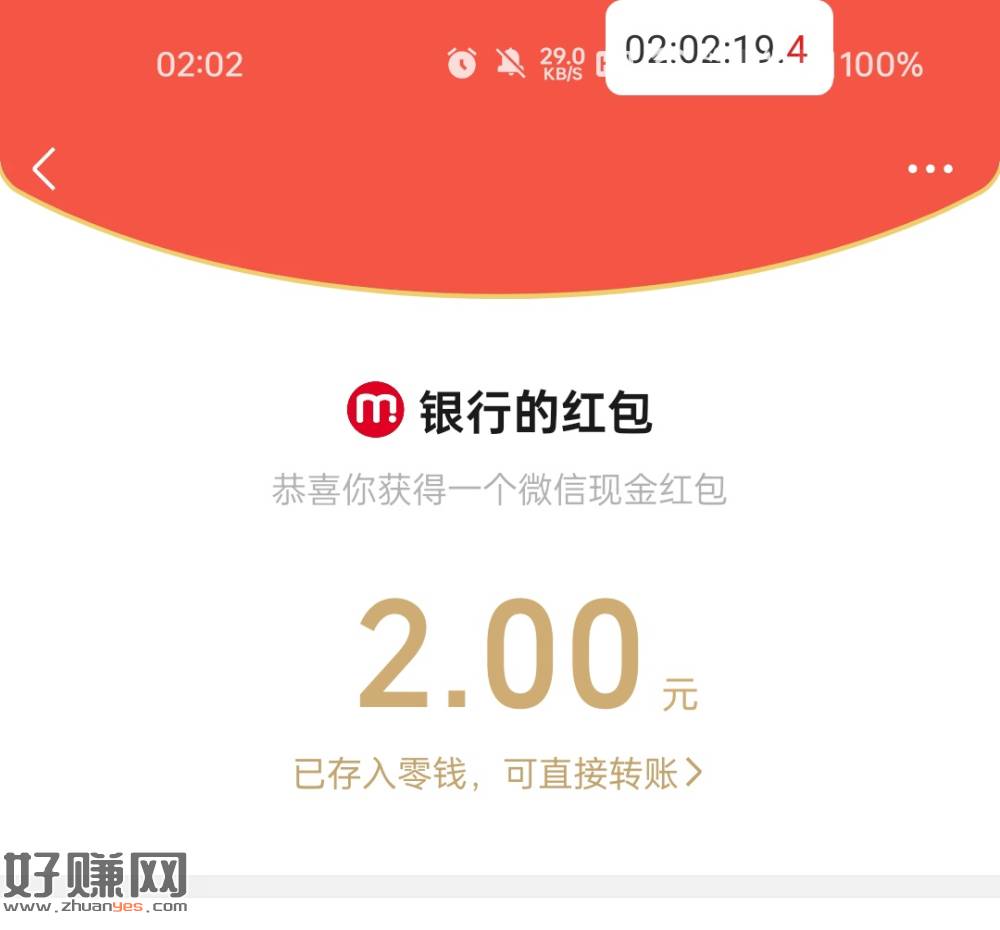Viewport: 1000px width, 930px height.
Task: Open the 已存入零钱，可直接转账 link
Action: pos(498,774)
